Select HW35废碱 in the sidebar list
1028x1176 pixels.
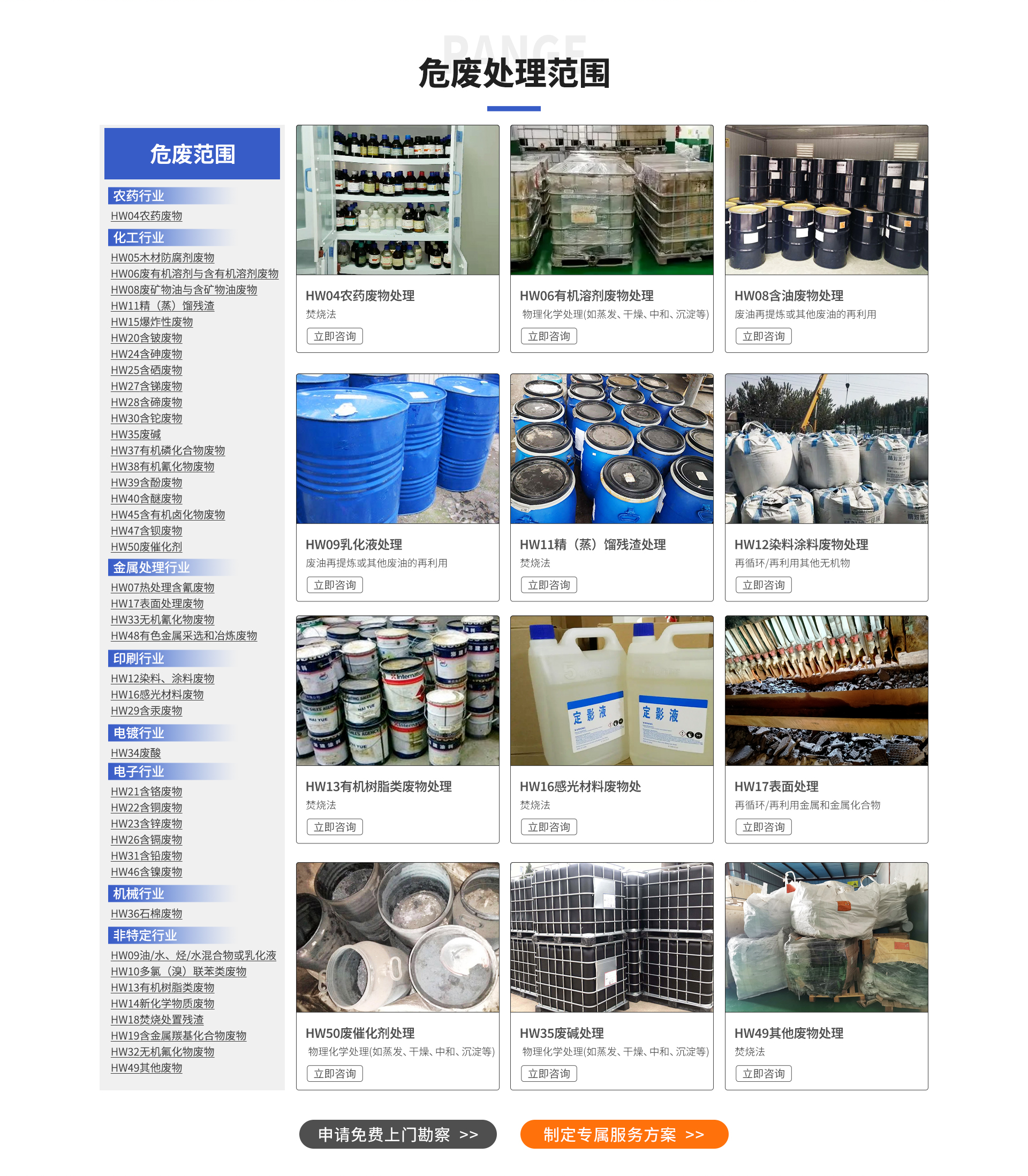pos(136,434)
